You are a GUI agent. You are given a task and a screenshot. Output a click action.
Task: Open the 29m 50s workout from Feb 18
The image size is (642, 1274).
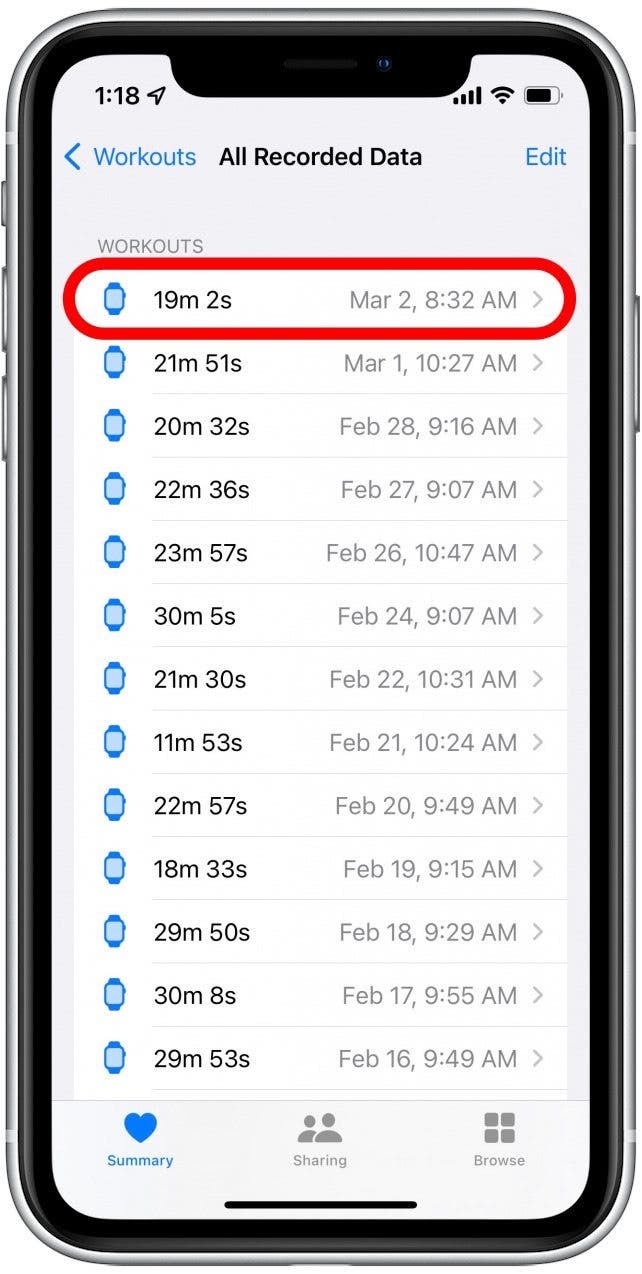tap(320, 932)
